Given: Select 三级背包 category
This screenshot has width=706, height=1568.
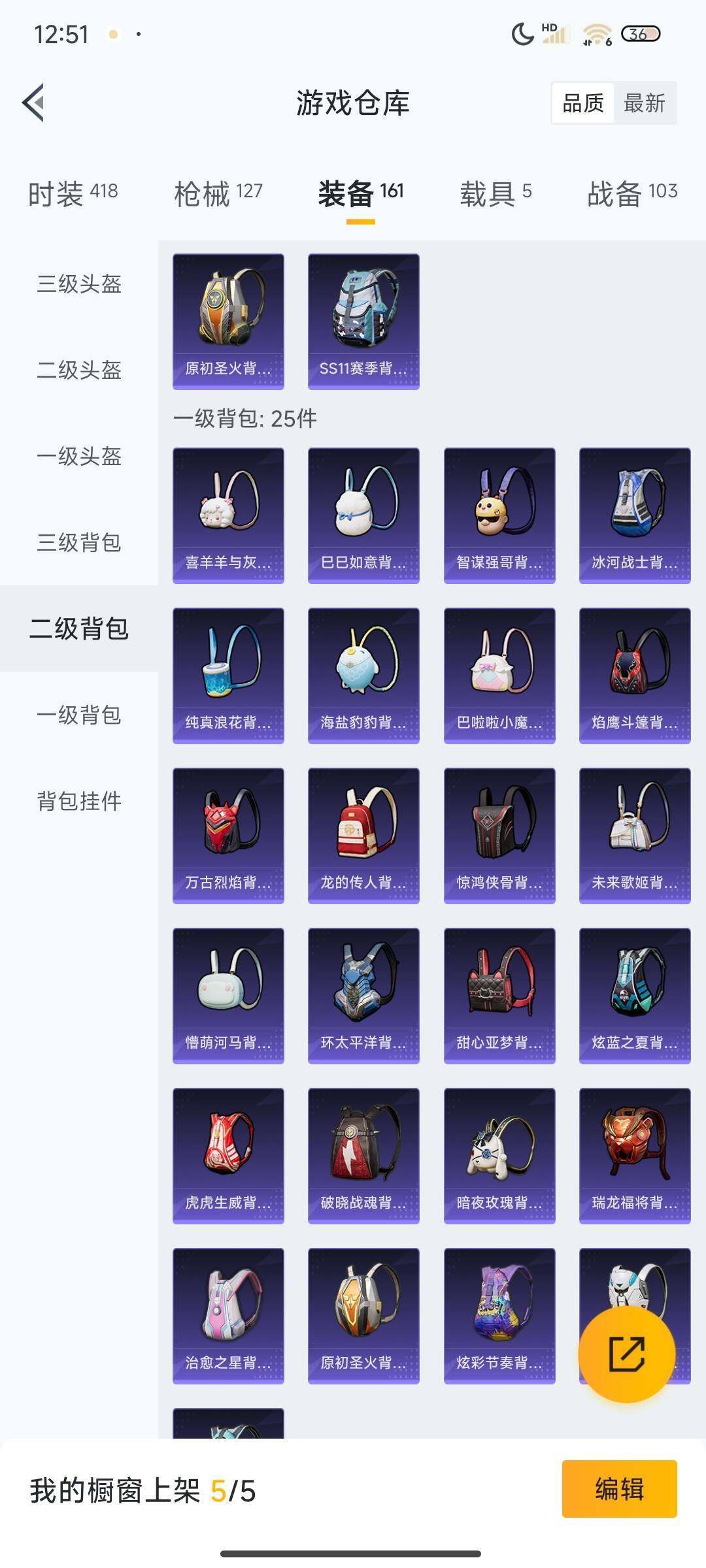Looking at the screenshot, I should pyautogui.click(x=79, y=542).
